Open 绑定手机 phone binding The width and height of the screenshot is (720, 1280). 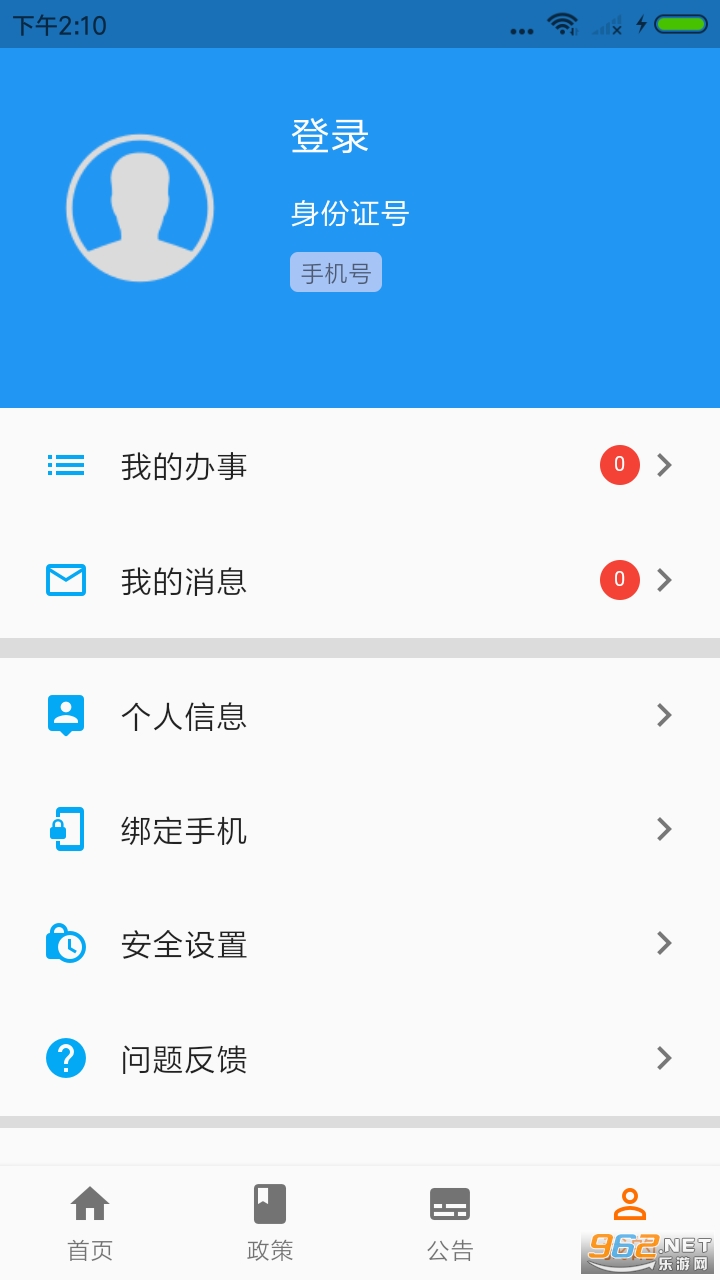[360, 830]
